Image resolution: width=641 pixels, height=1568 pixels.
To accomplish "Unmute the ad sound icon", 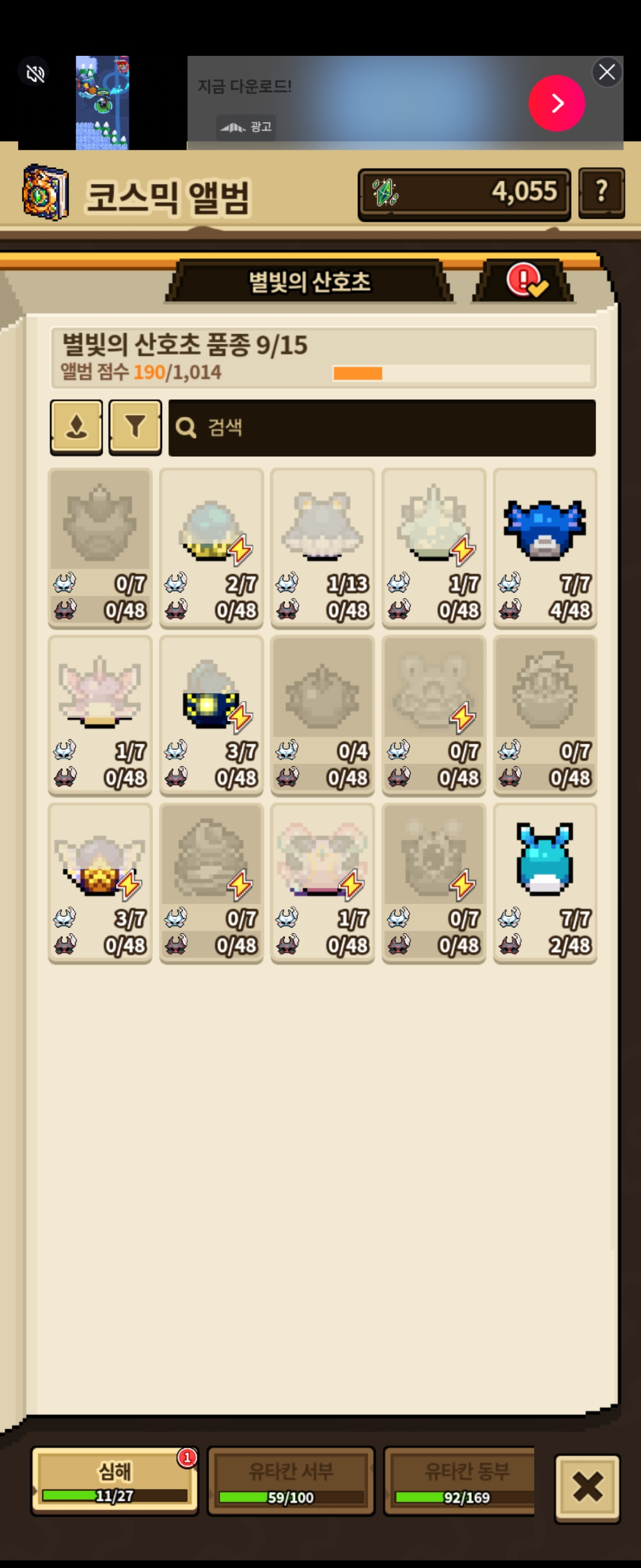I will pos(35,74).
